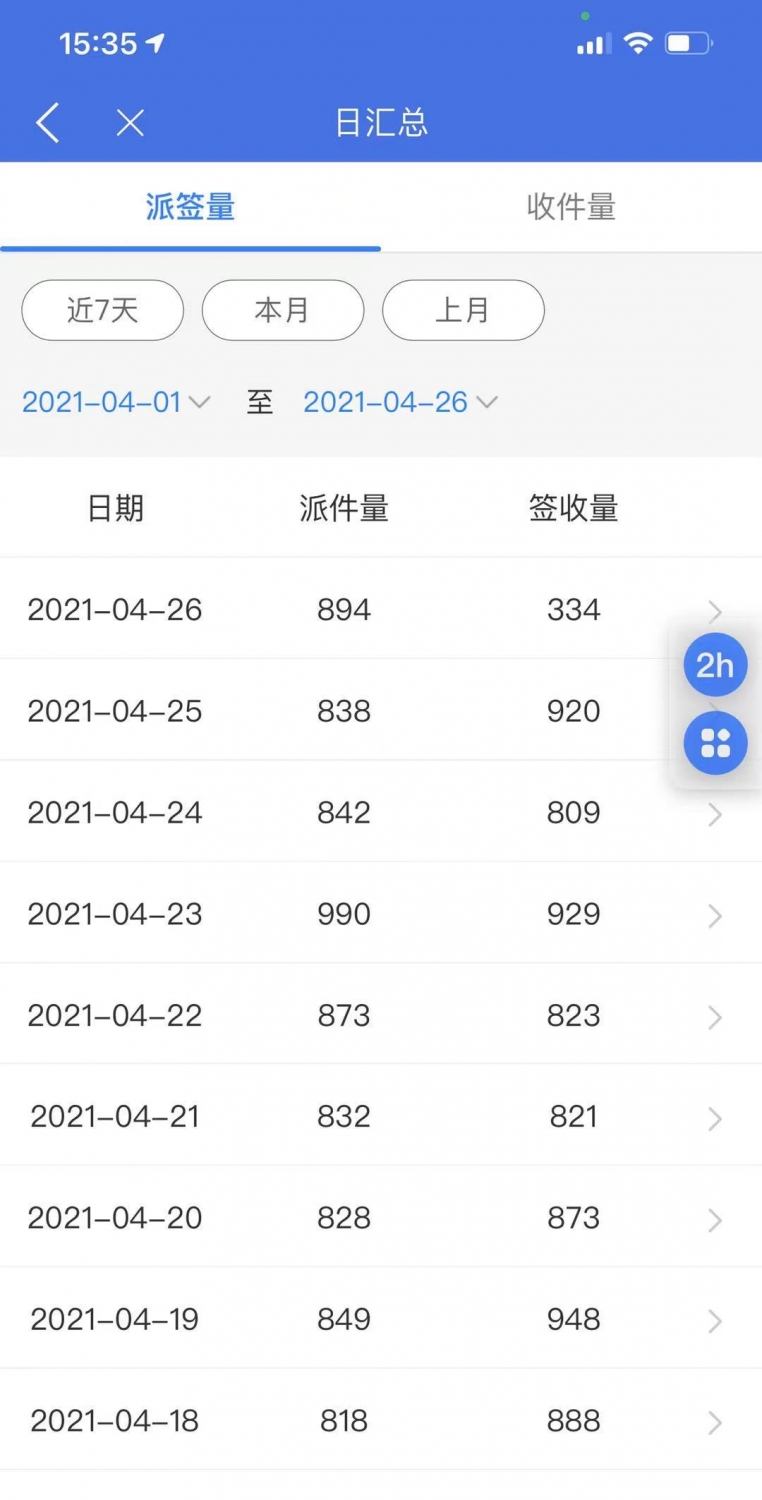Open the end date picker 2021-04-26
Viewport: 762px width, 1500px height.
[400, 402]
